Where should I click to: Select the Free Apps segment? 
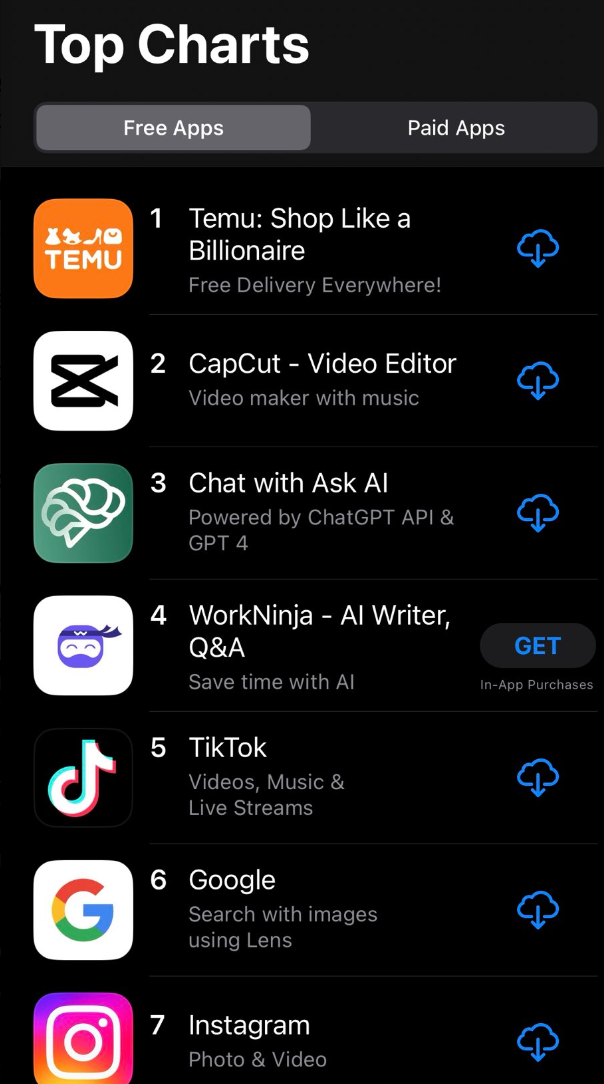click(x=173, y=128)
